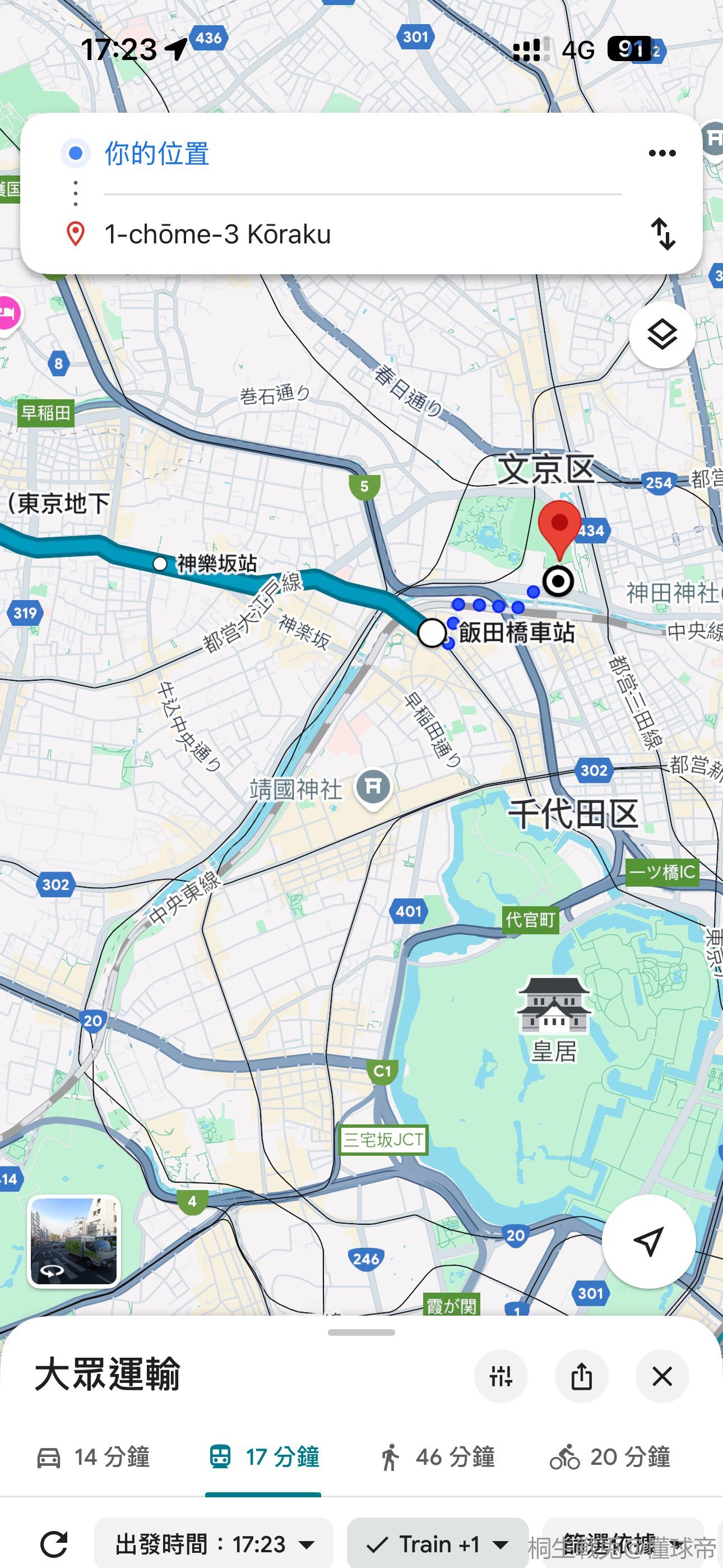Refresh the transit results
Screen dimensions: 723x1568
(x=54, y=1544)
